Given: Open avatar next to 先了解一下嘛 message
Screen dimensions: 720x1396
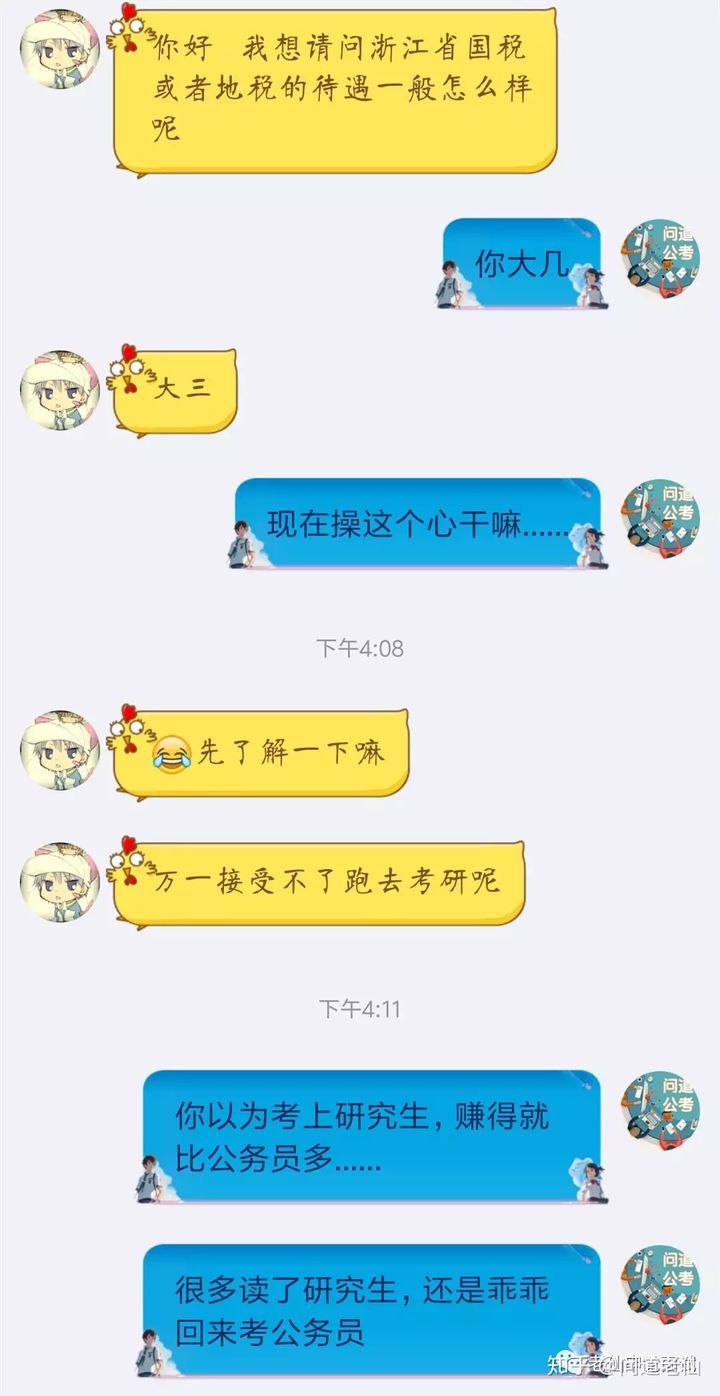Looking at the screenshot, I should click(x=60, y=750).
